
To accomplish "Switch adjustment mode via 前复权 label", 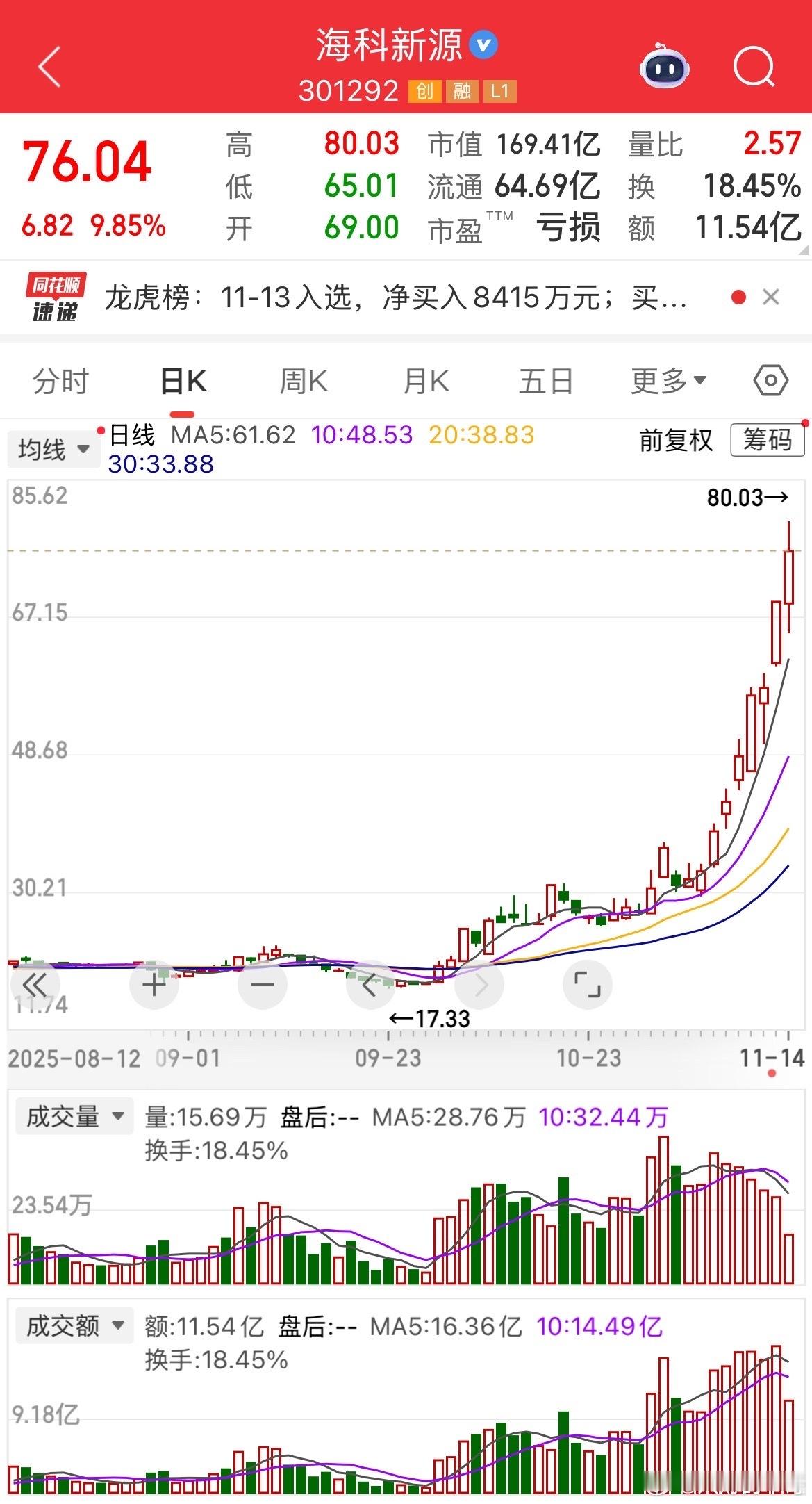I will click(x=674, y=441).
